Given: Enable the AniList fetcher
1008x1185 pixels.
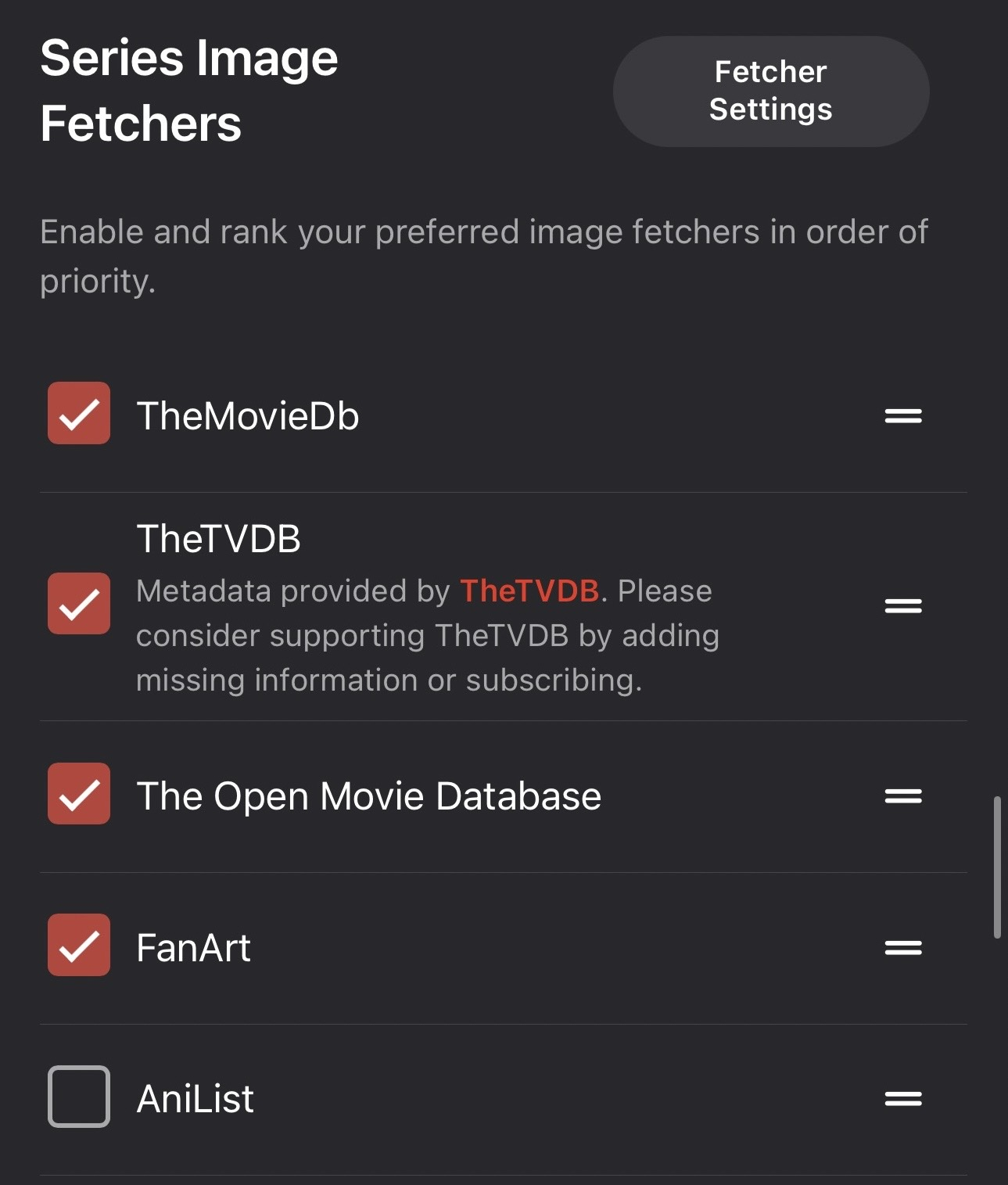Looking at the screenshot, I should click(79, 1097).
